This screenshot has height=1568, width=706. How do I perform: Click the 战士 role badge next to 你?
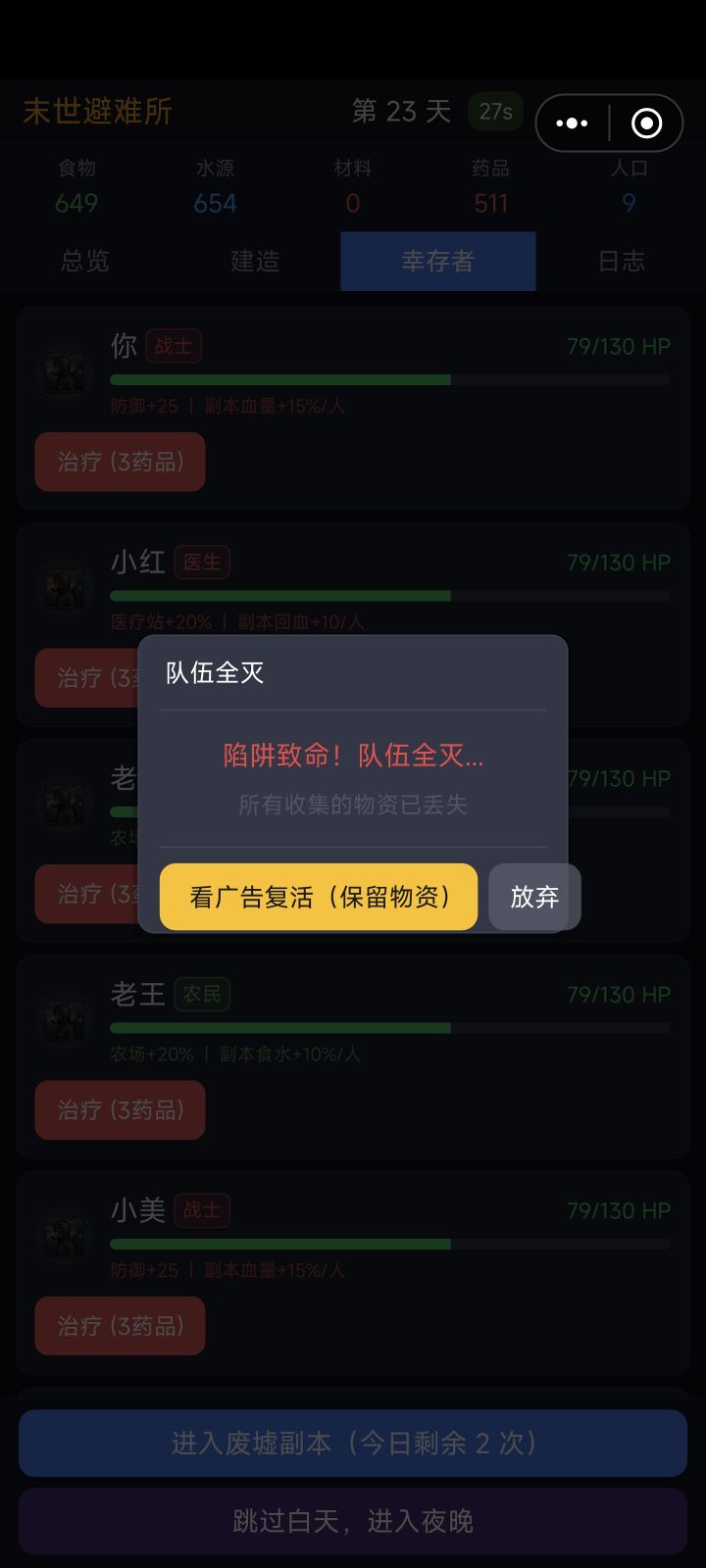174,346
